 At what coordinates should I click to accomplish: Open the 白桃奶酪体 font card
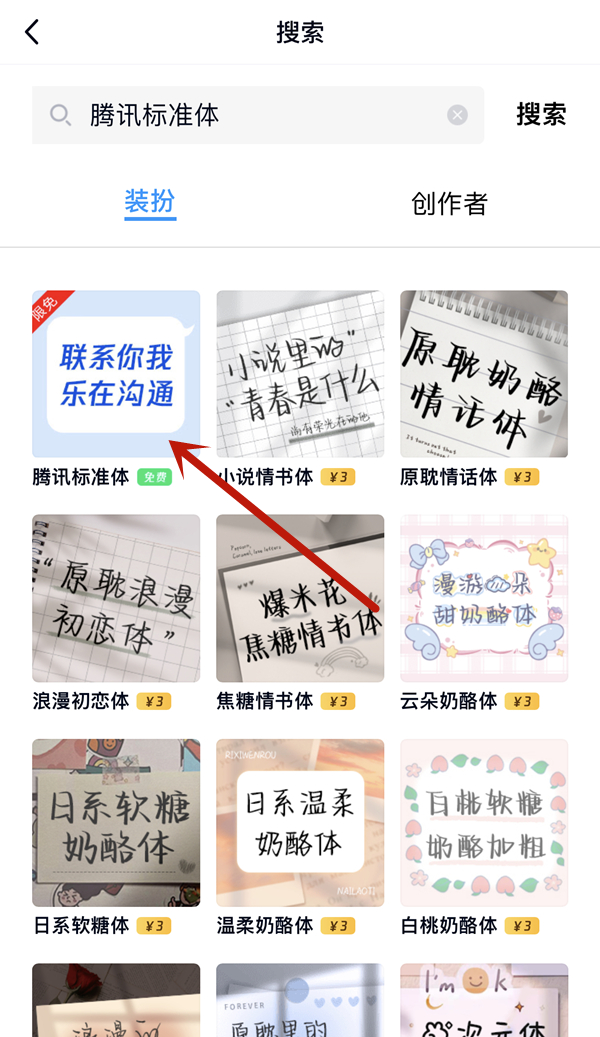(484, 823)
